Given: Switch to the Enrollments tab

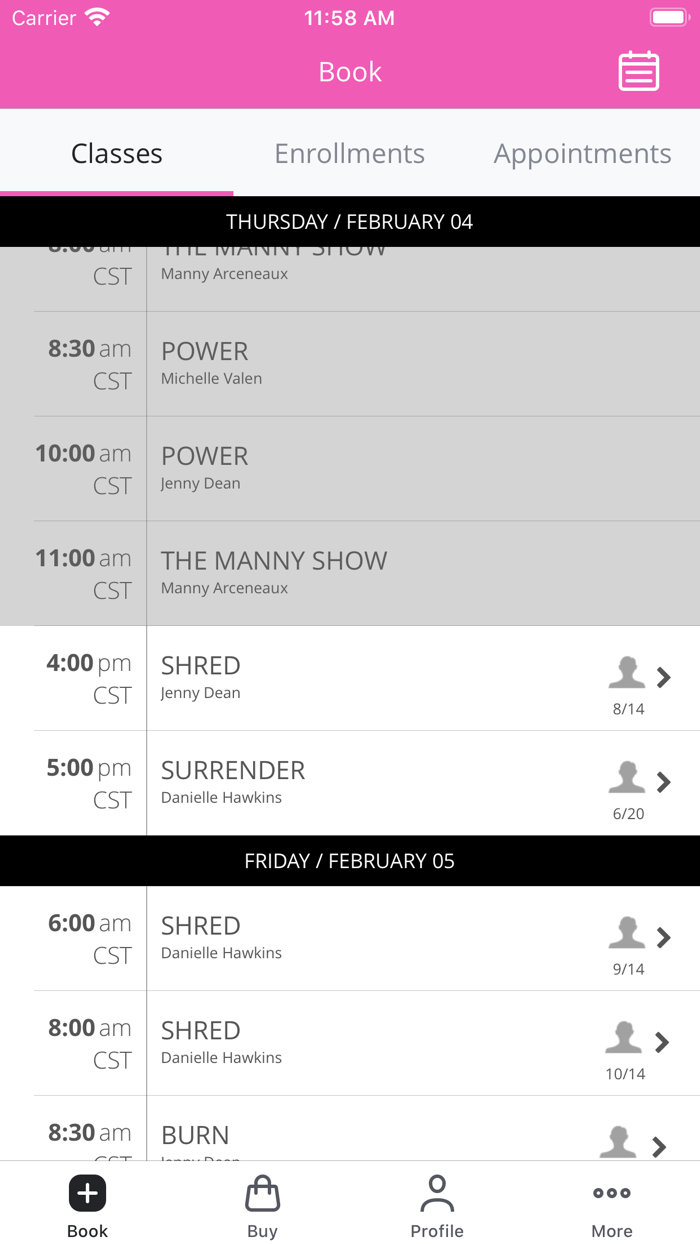Looking at the screenshot, I should [x=349, y=153].
